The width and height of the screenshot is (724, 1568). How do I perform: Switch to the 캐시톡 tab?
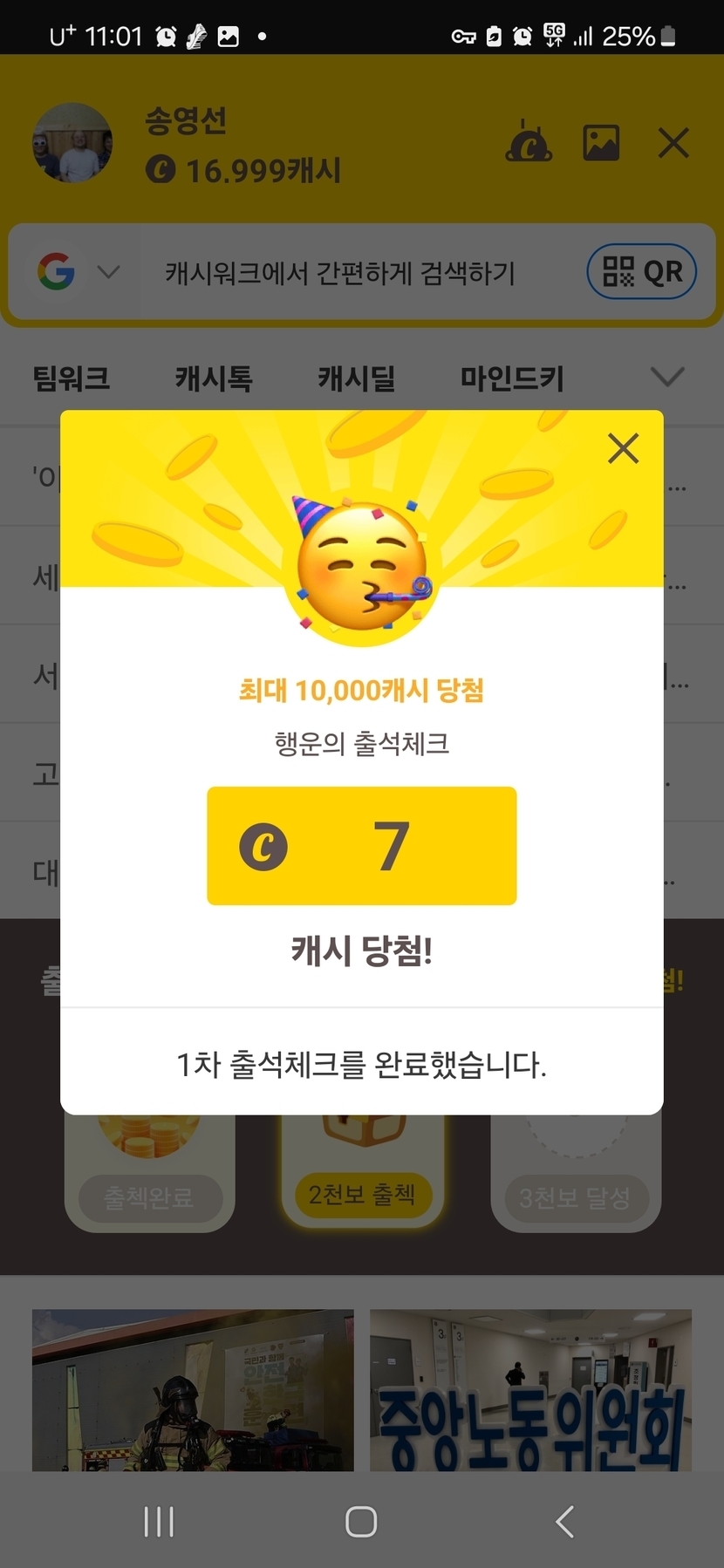(214, 378)
